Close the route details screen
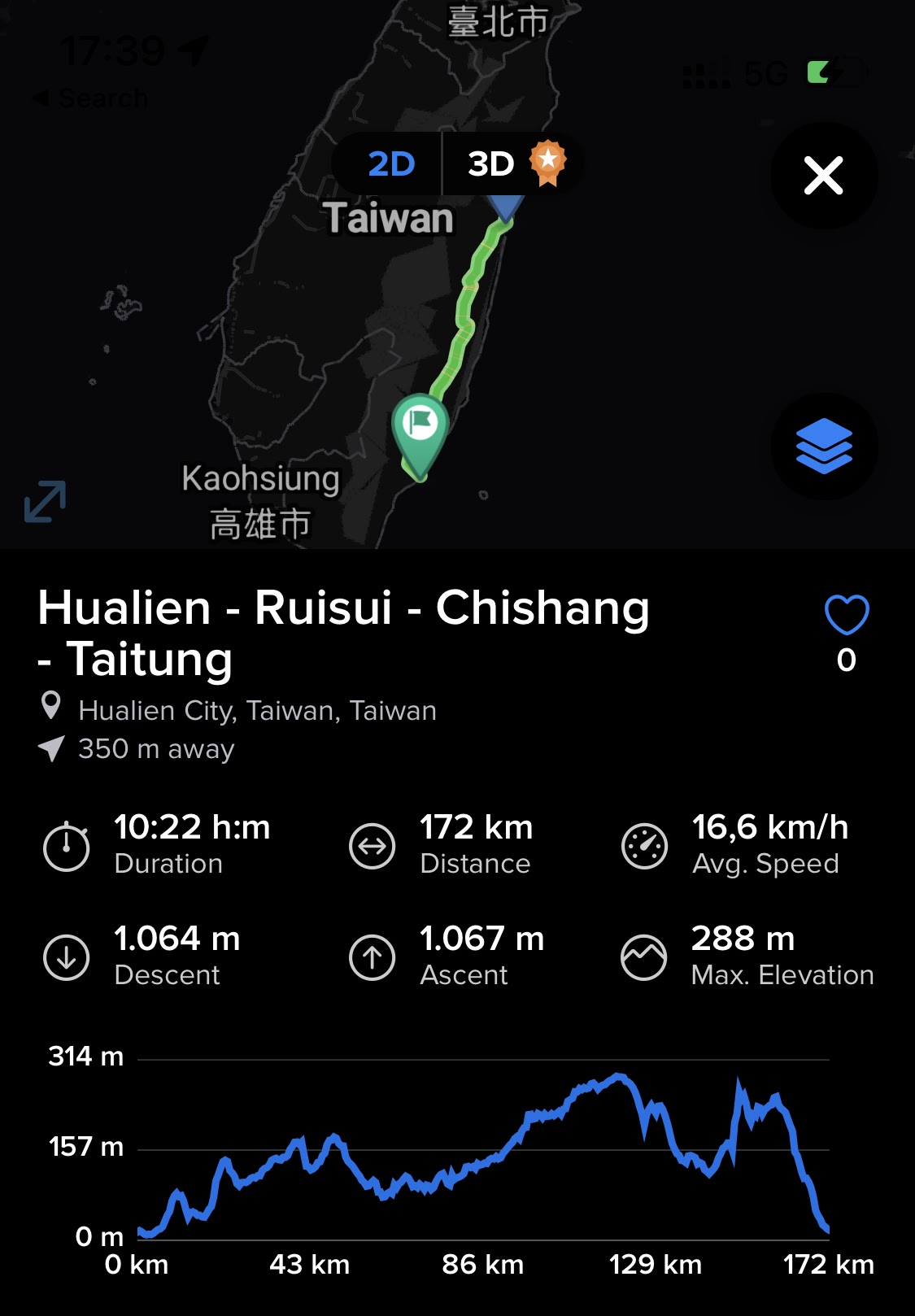 click(x=823, y=176)
